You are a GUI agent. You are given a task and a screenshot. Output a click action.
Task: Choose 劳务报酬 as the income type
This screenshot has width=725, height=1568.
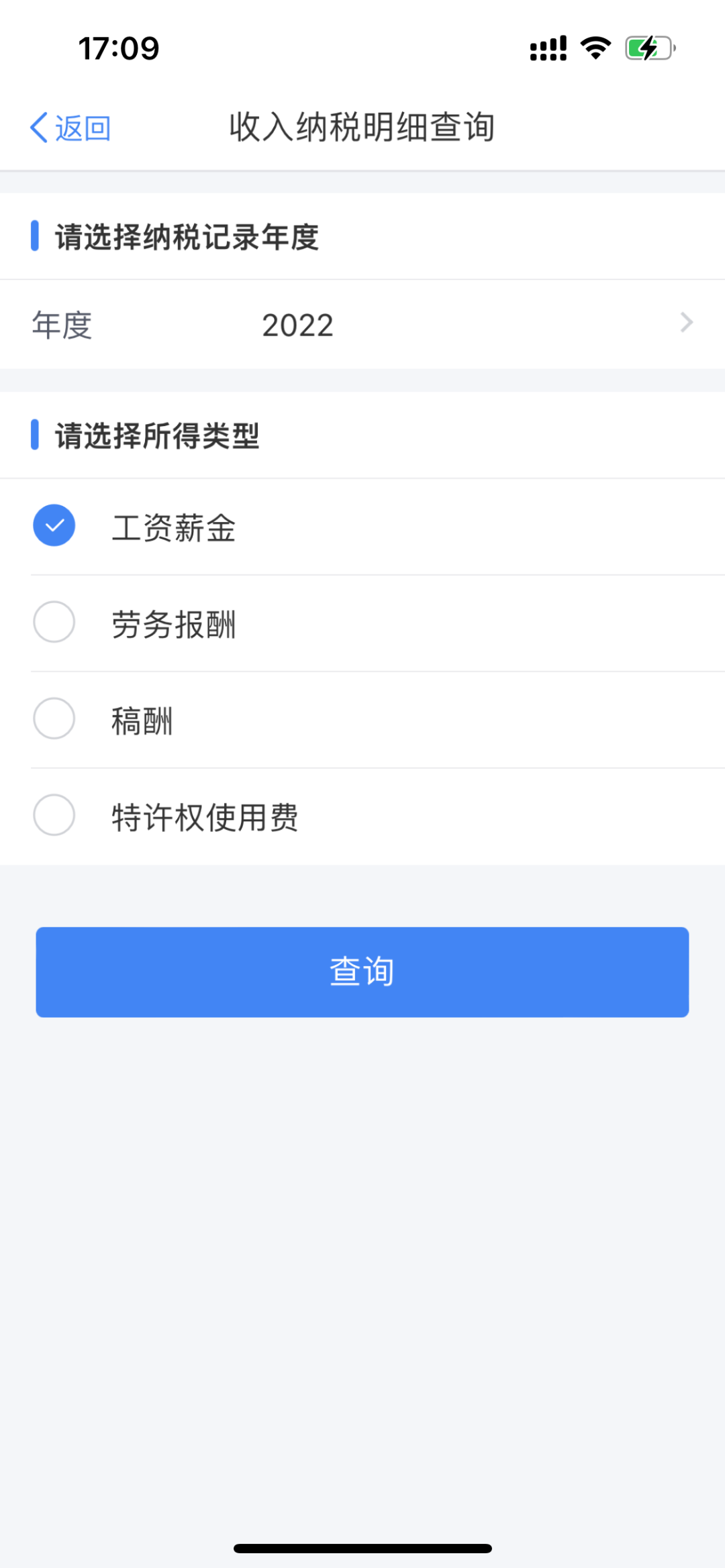[362, 623]
